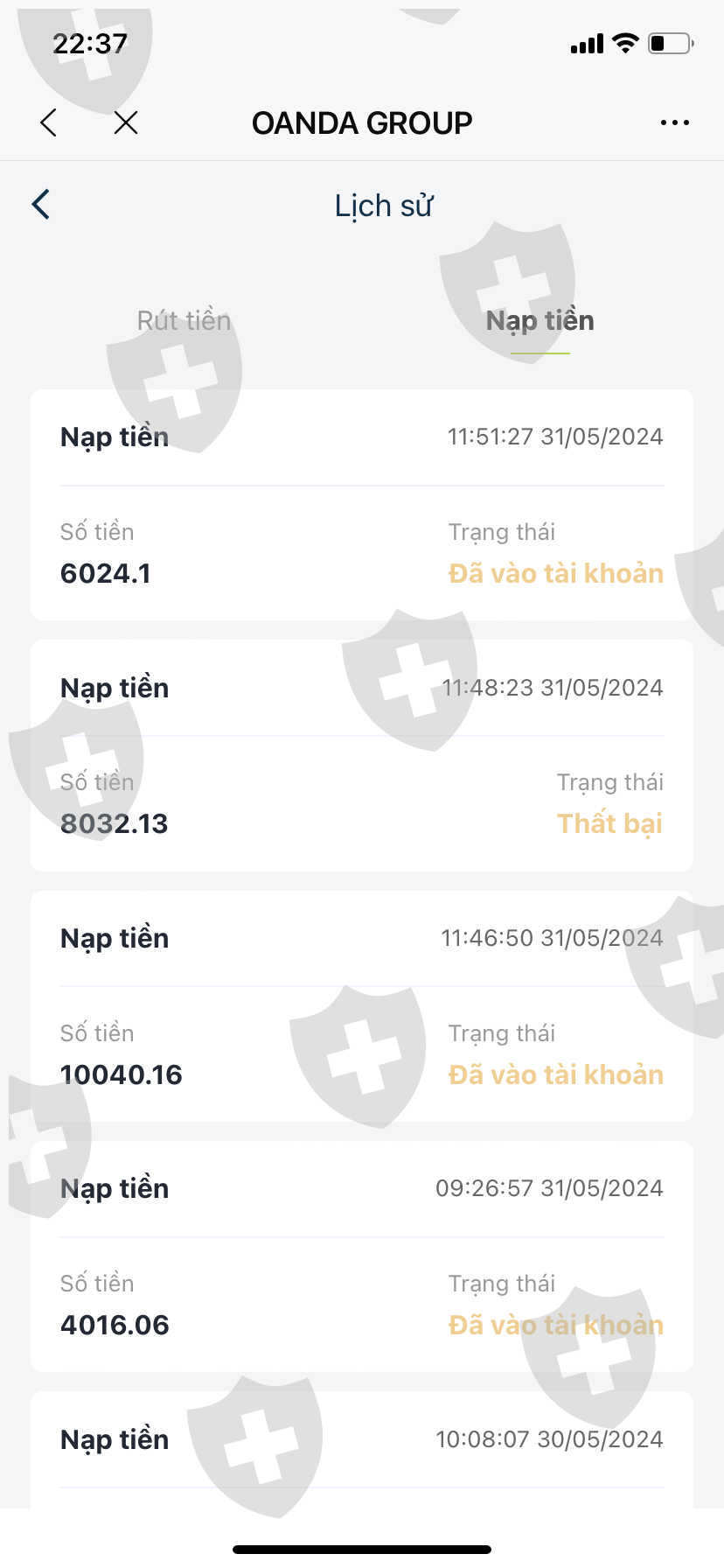Go back in the OANDA GROUP browser header
Image resolution: width=724 pixels, height=1568 pixels.
pos(49,122)
